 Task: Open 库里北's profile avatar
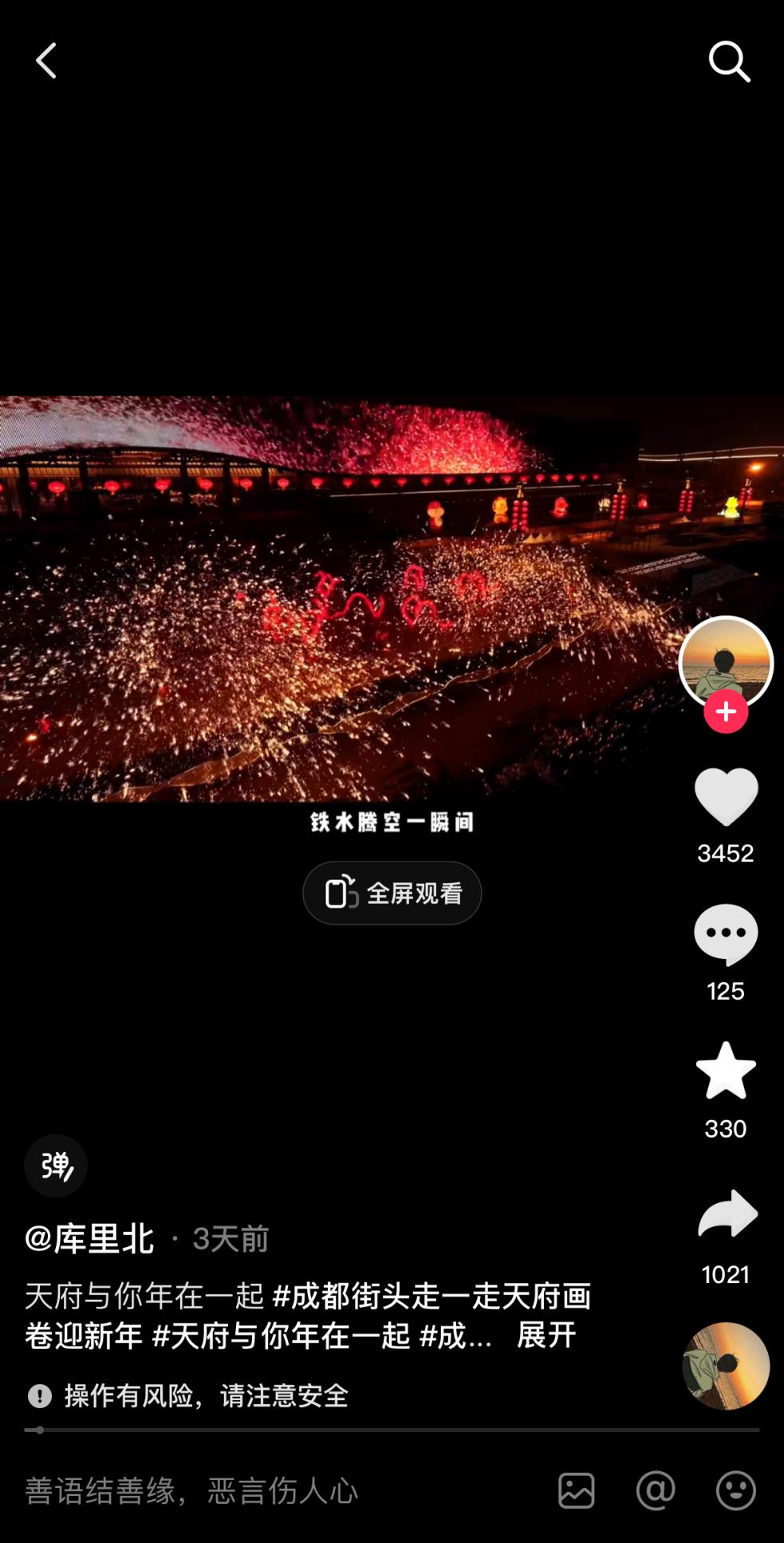(725, 660)
